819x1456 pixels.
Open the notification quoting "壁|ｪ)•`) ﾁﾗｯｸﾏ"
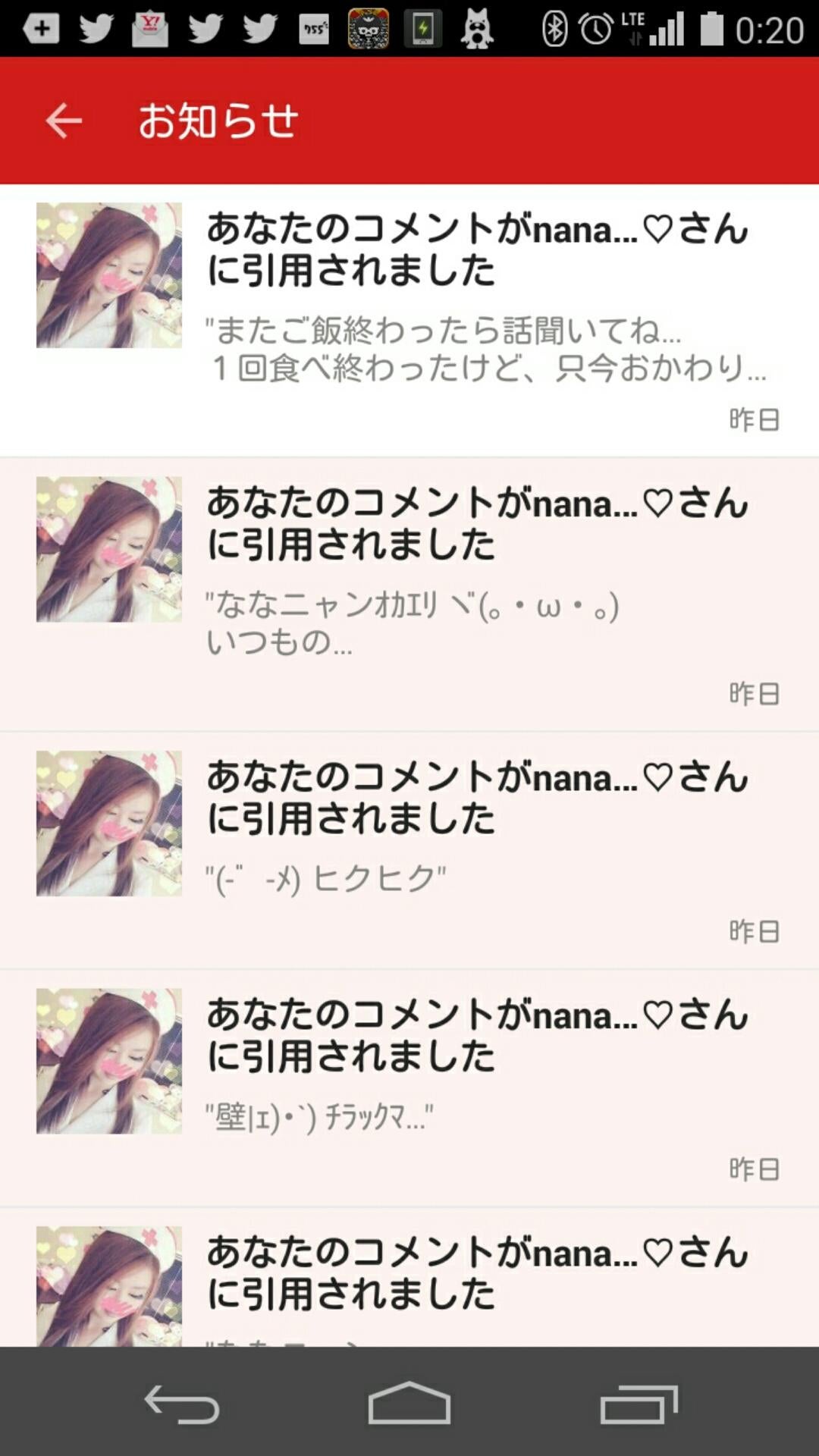point(409,1087)
